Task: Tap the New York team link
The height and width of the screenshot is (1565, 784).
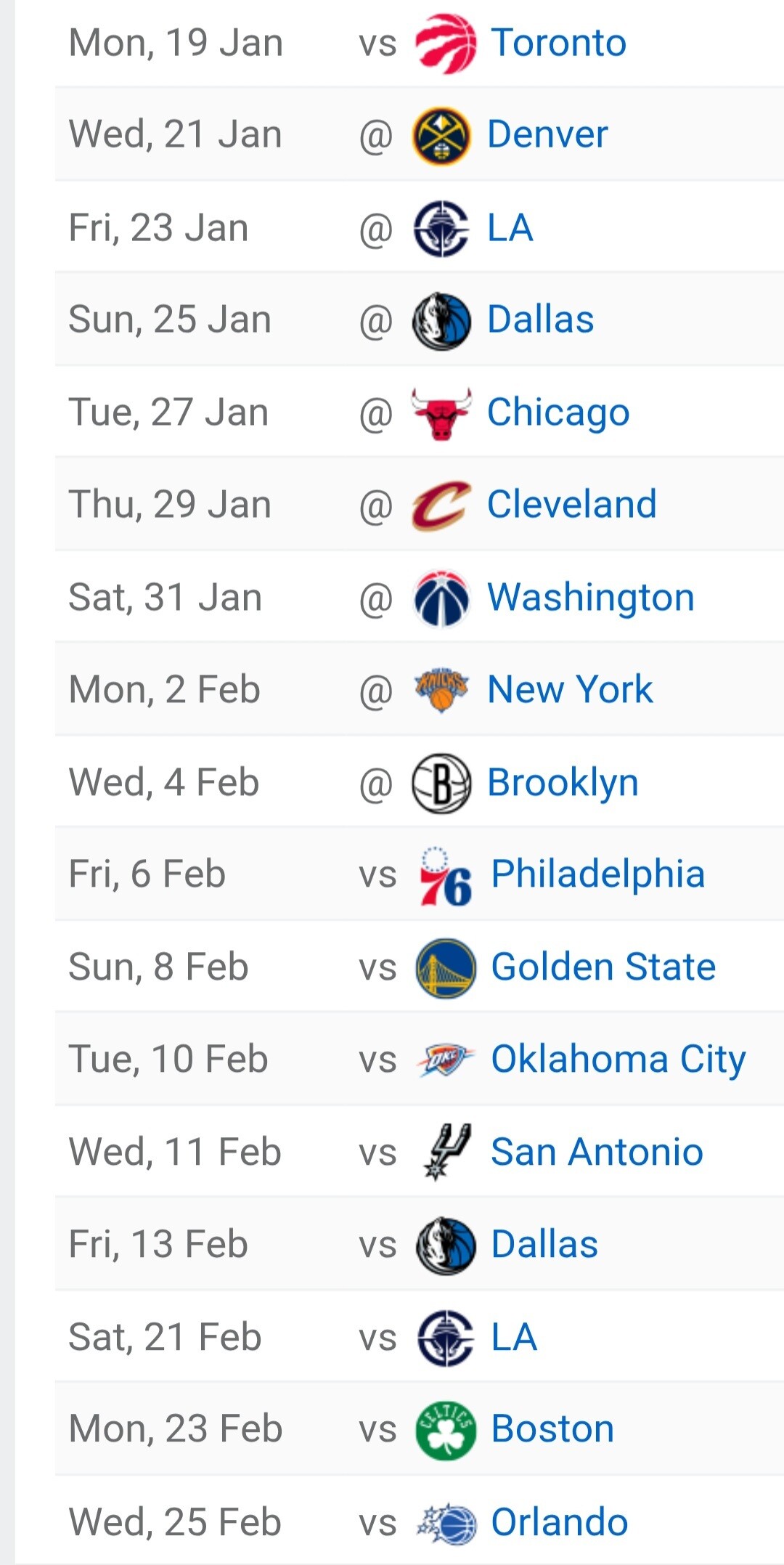Action: (570, 689)
